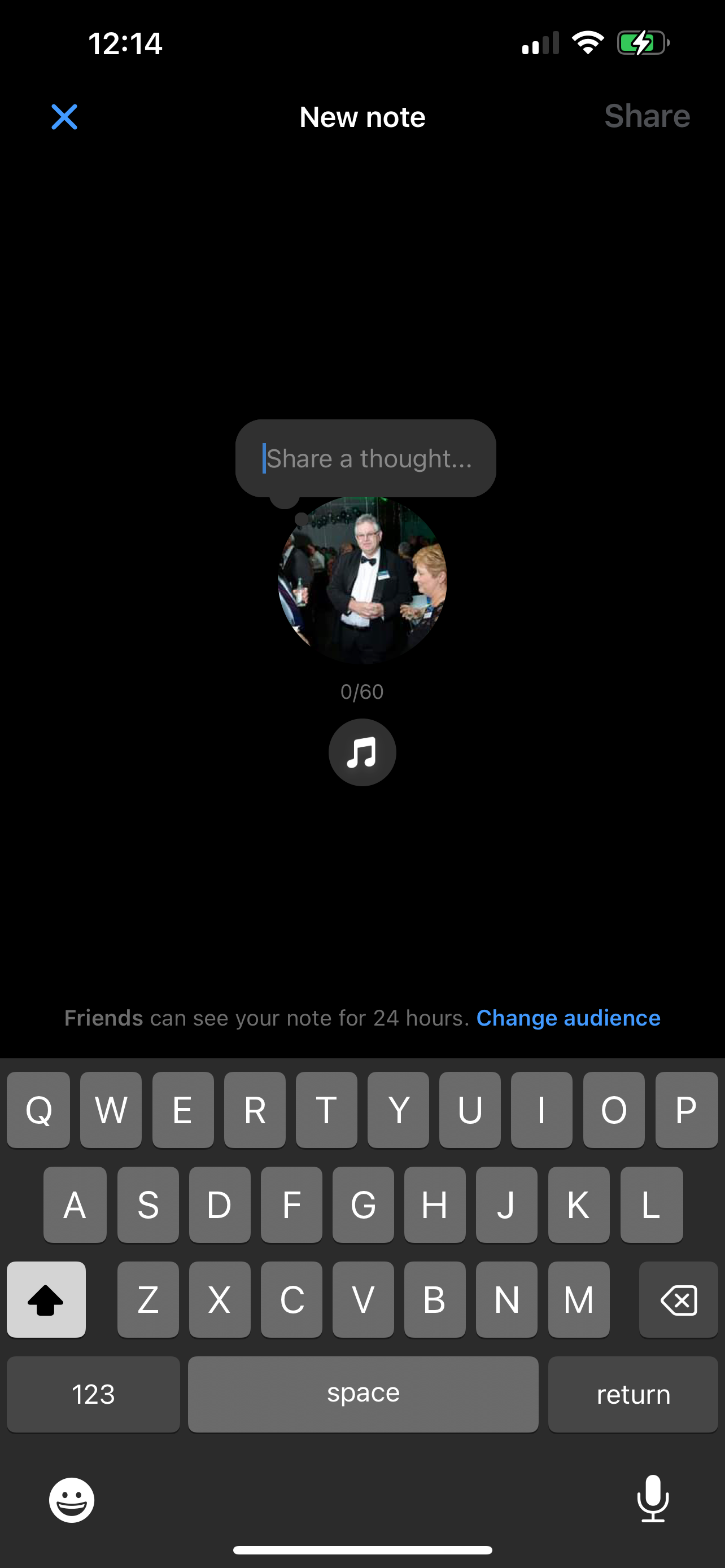Focus the Share a thought text field

(366, 458)
